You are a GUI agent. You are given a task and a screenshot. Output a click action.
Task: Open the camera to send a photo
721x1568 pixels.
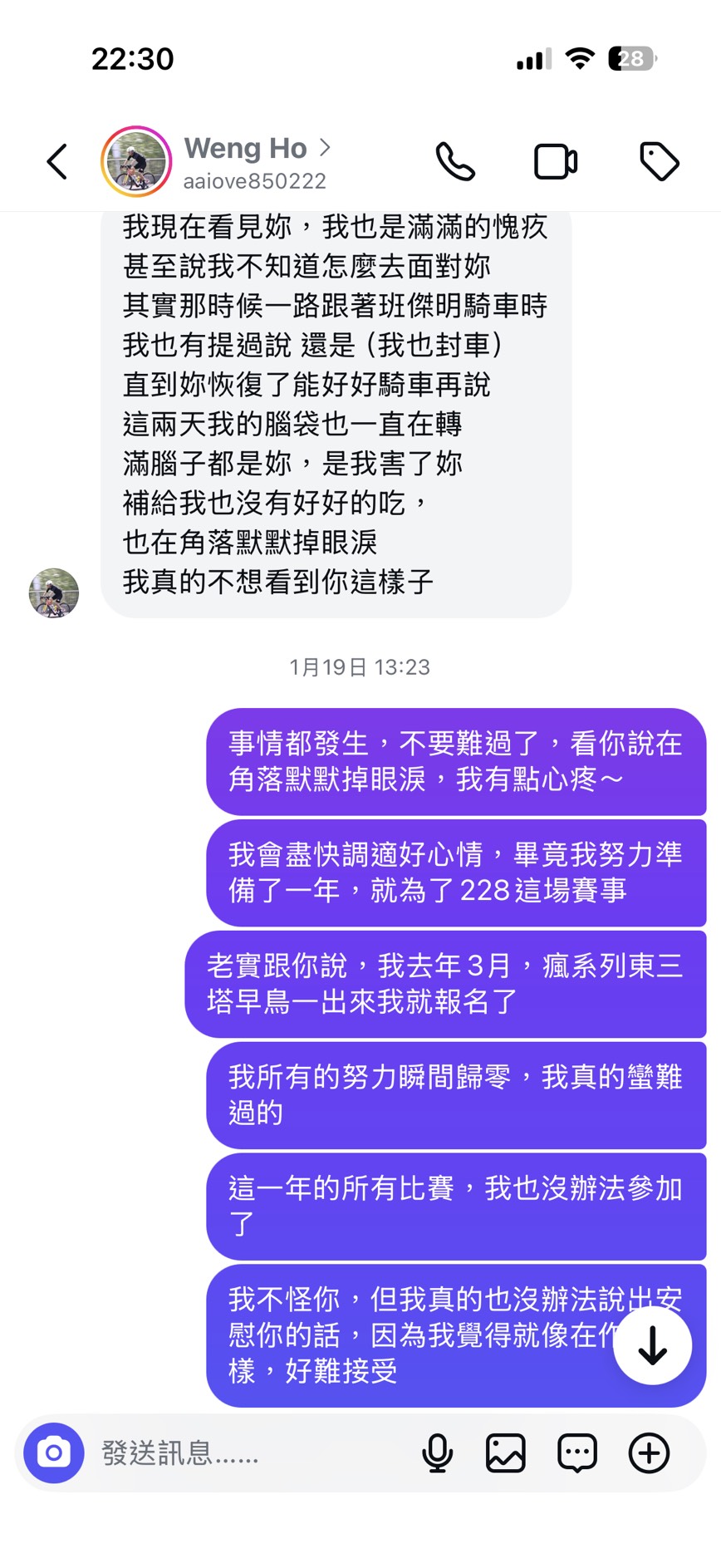[53, 1452]
